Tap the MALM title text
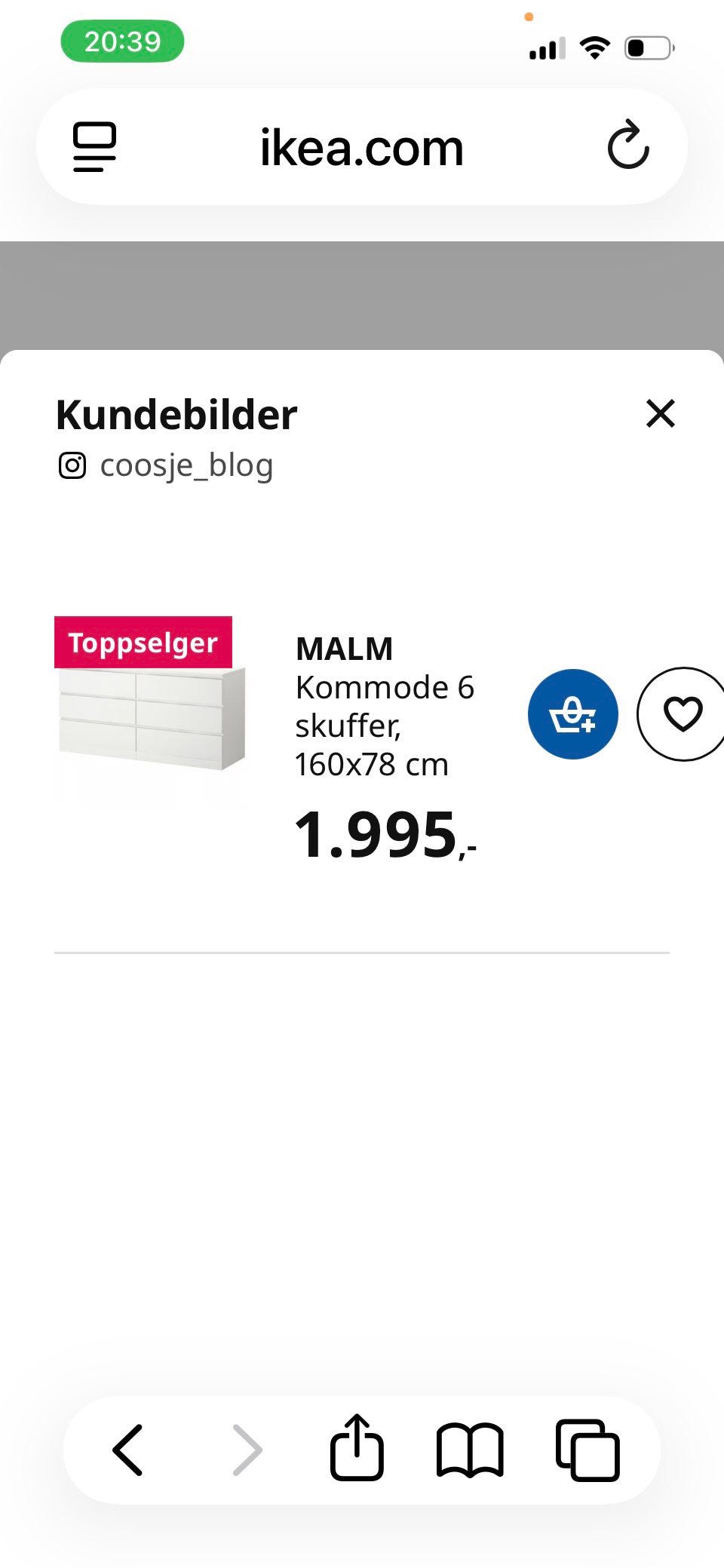Image resolution: width=724 pixels, height=1568 pixels. [343, 648]
